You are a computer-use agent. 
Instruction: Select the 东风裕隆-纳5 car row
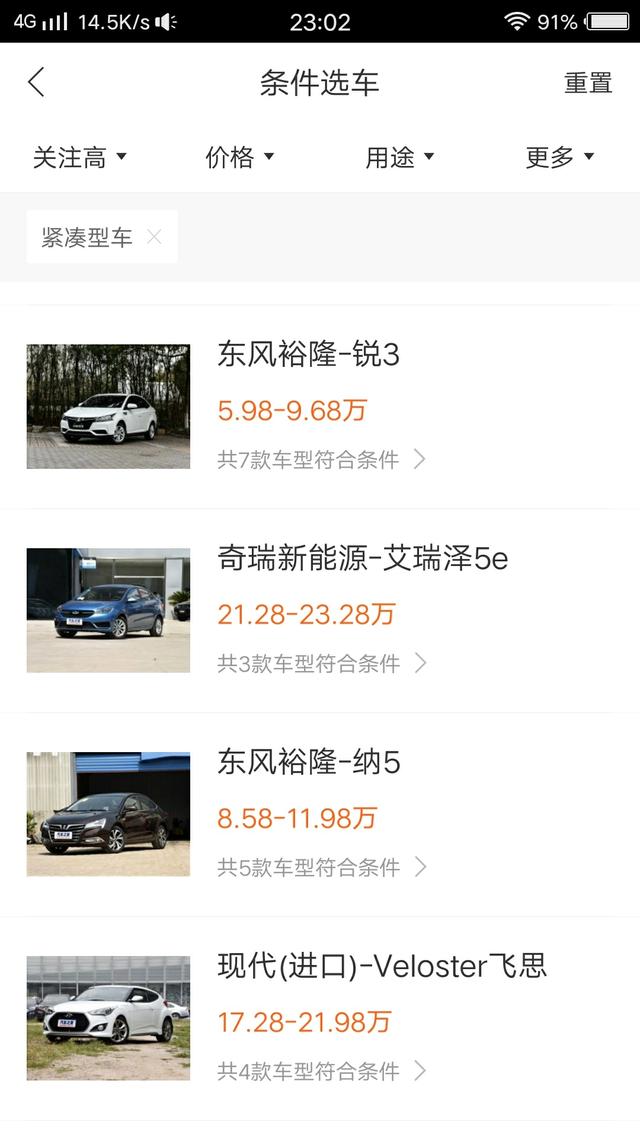320,814
